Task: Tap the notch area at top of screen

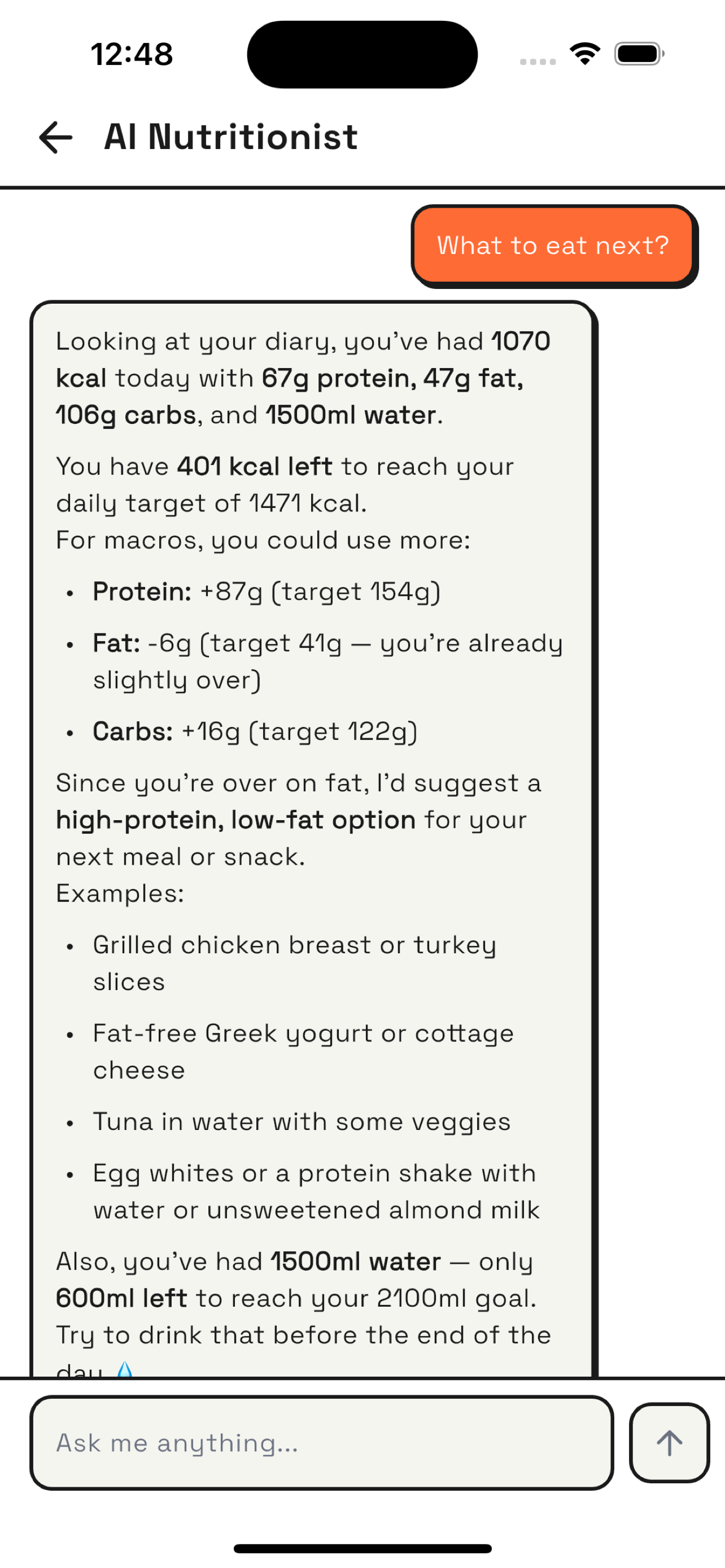Action: coord(362,54)
